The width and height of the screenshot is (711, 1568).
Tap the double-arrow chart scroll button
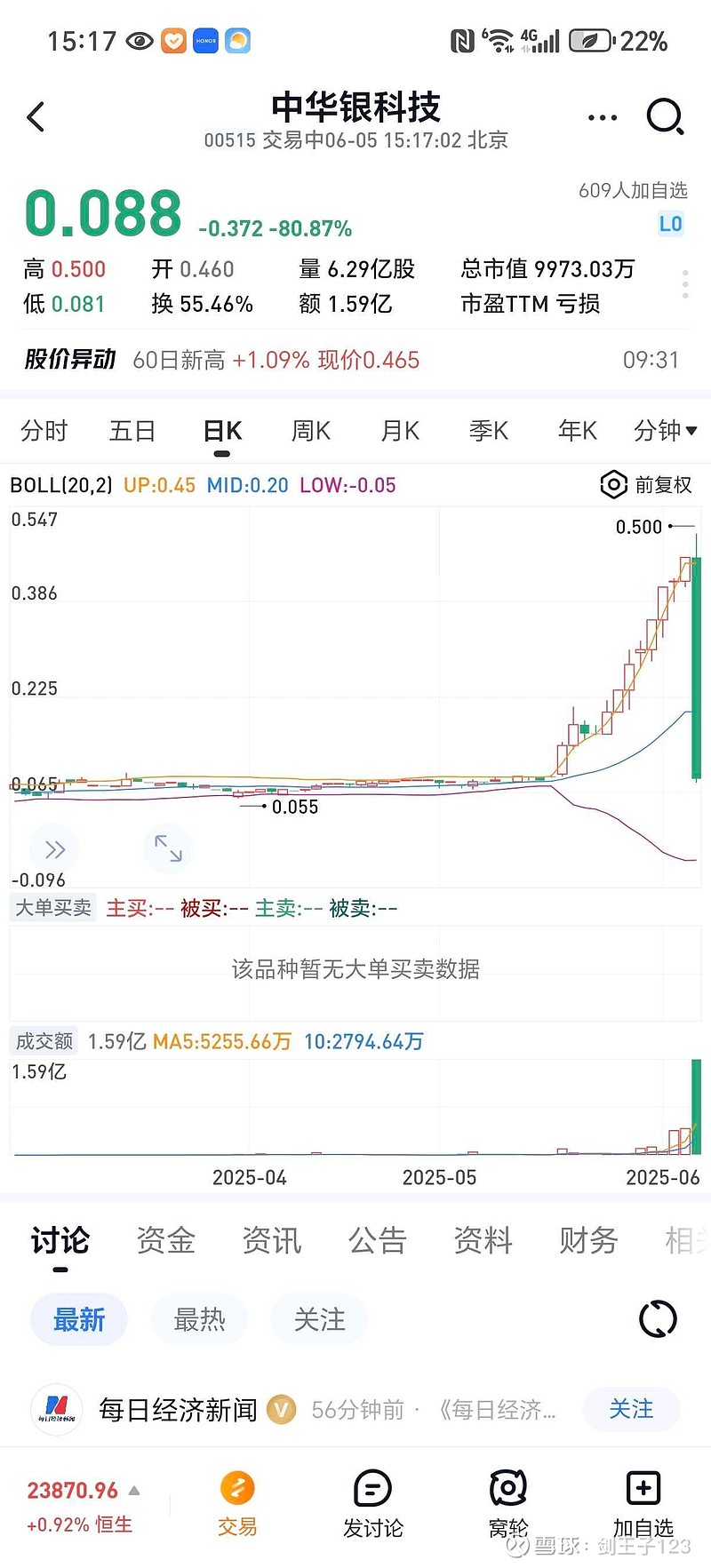pyautogui.click(x=54, y=849)
